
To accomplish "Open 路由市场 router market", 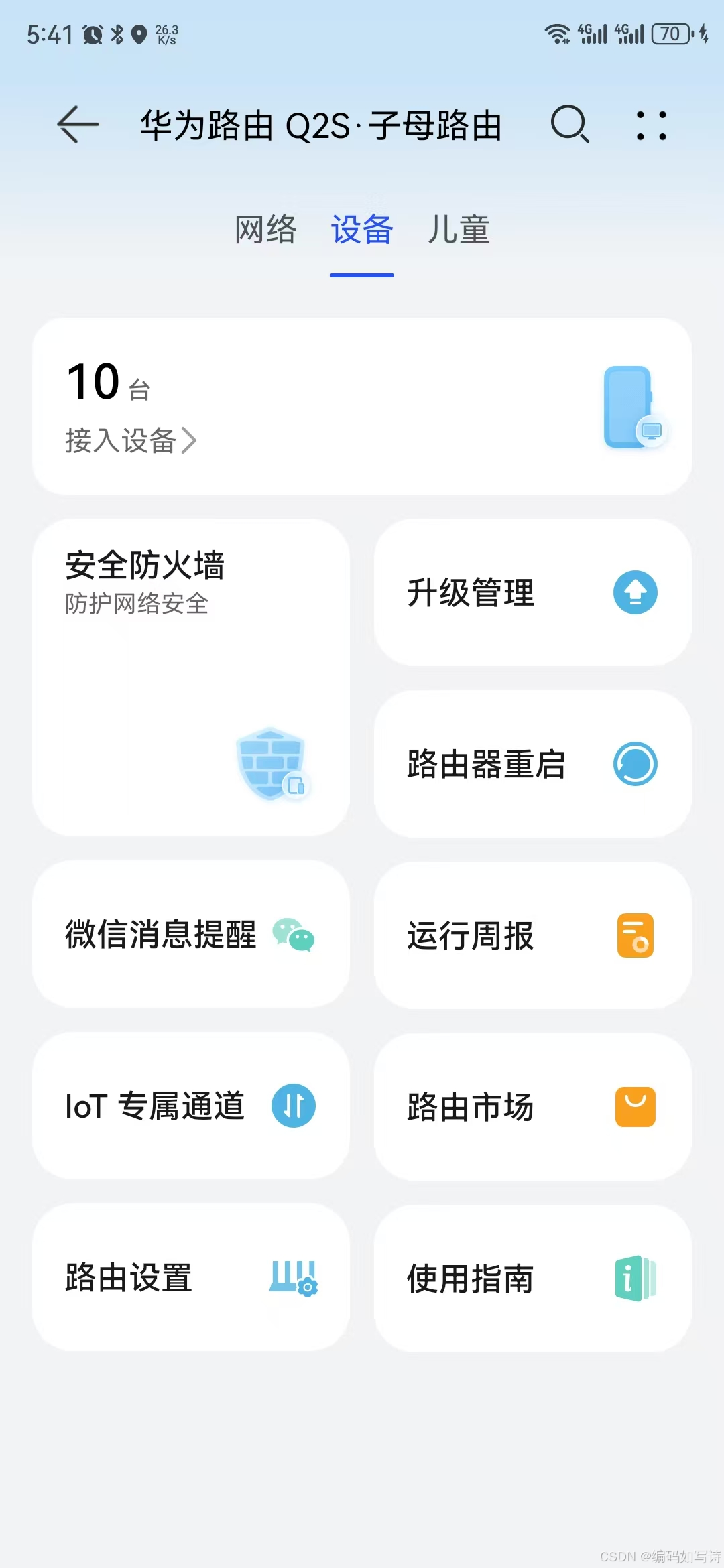I will tap(532, 1107).
